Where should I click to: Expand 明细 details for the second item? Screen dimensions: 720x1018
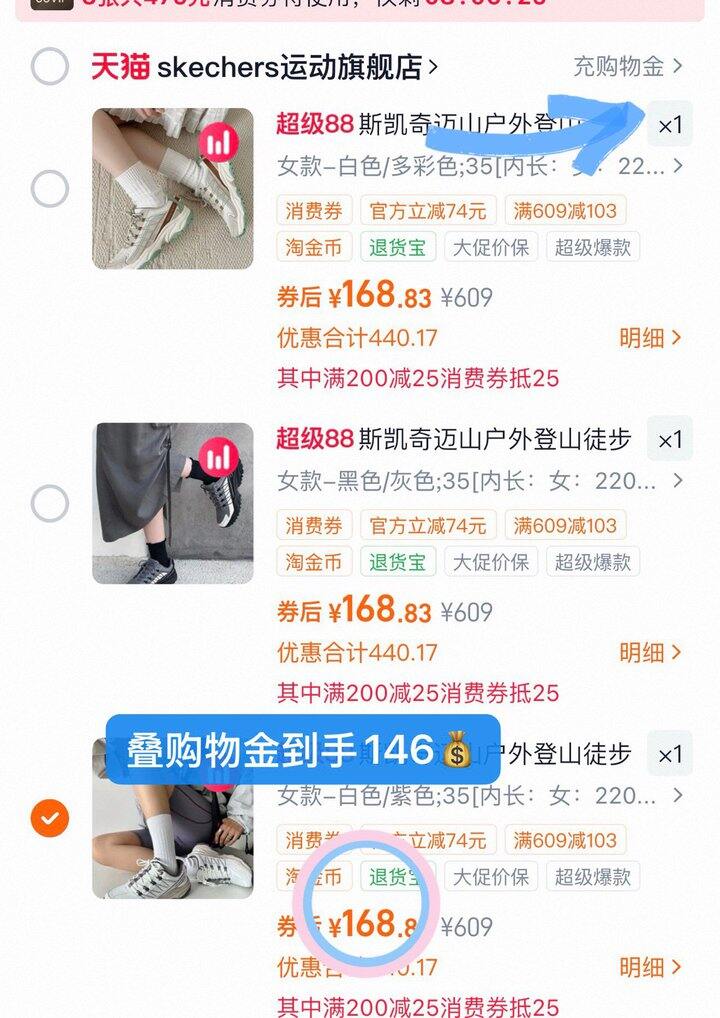[x=643, y=650]
